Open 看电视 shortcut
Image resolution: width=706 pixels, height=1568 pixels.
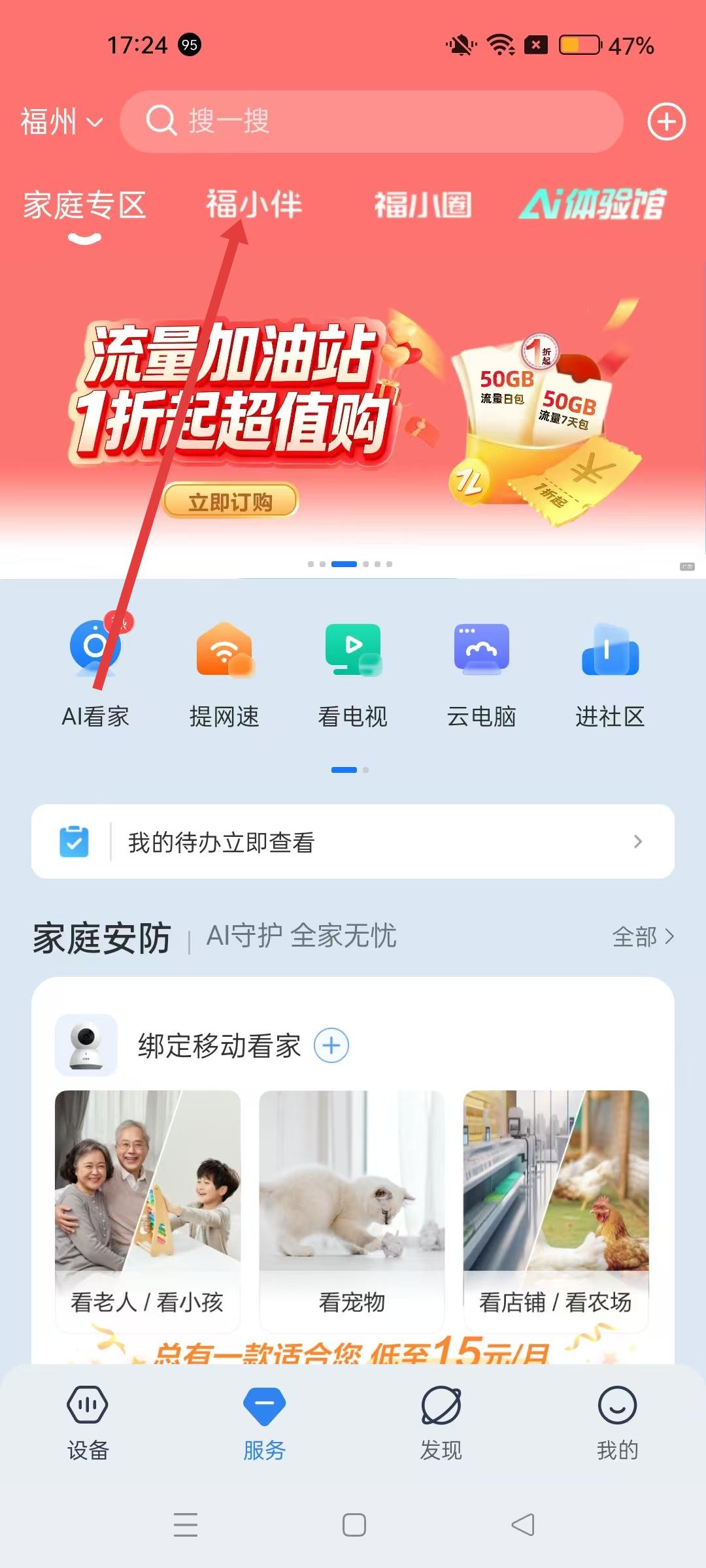pos(353,673)
